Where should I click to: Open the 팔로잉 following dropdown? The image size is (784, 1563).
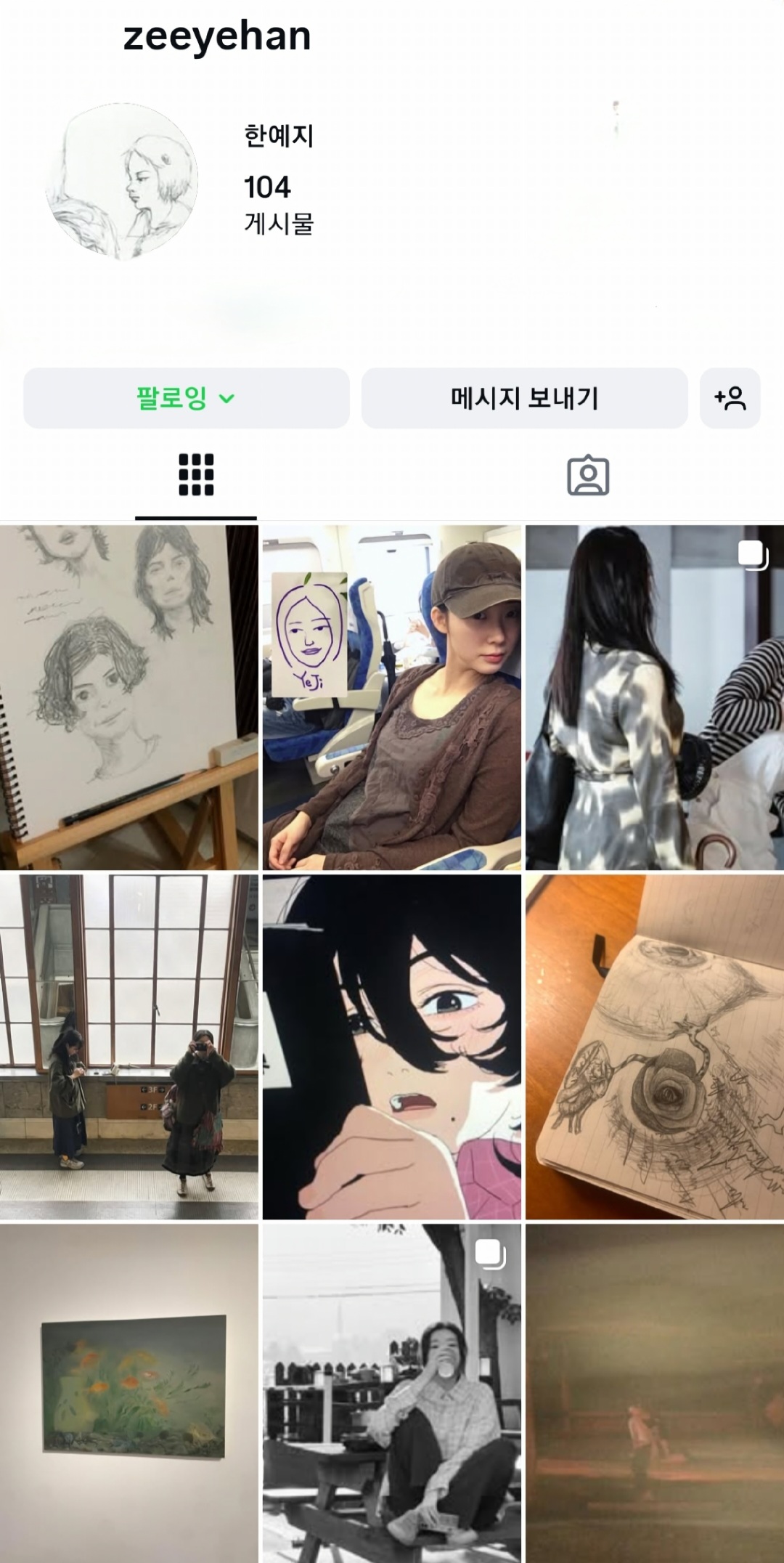point(186,398)
